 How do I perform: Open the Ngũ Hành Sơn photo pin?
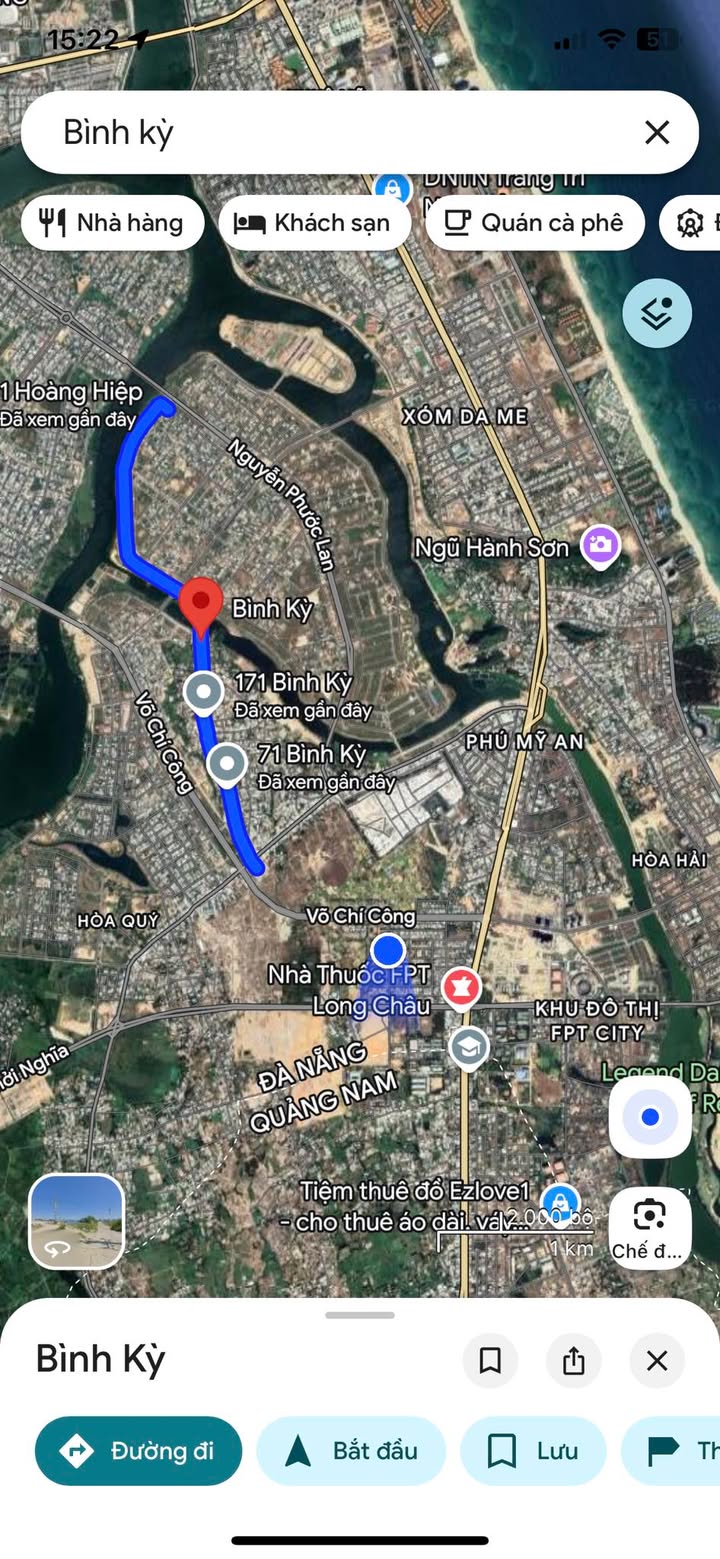(x=600, y=545)
